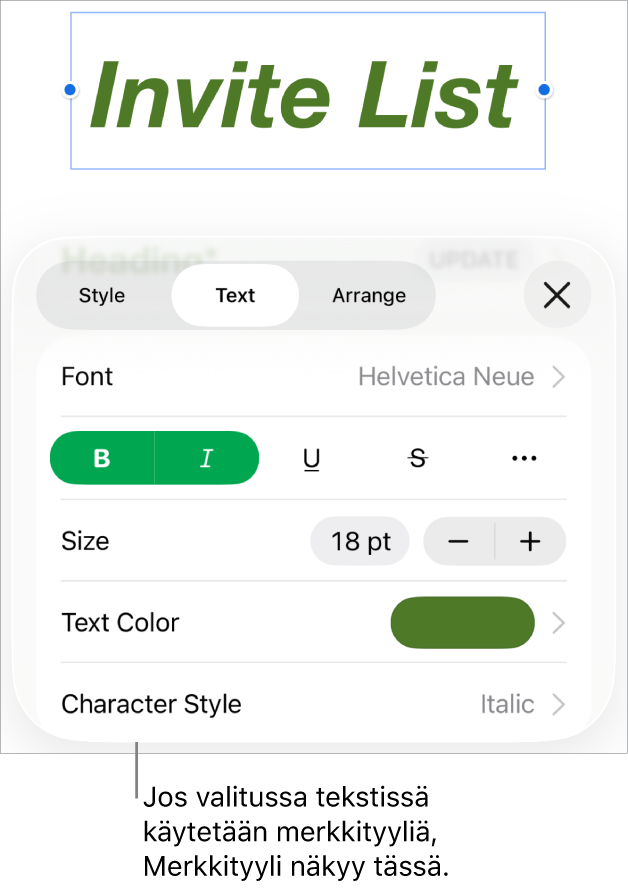Tap the 18 pt size field

[361, 542]
